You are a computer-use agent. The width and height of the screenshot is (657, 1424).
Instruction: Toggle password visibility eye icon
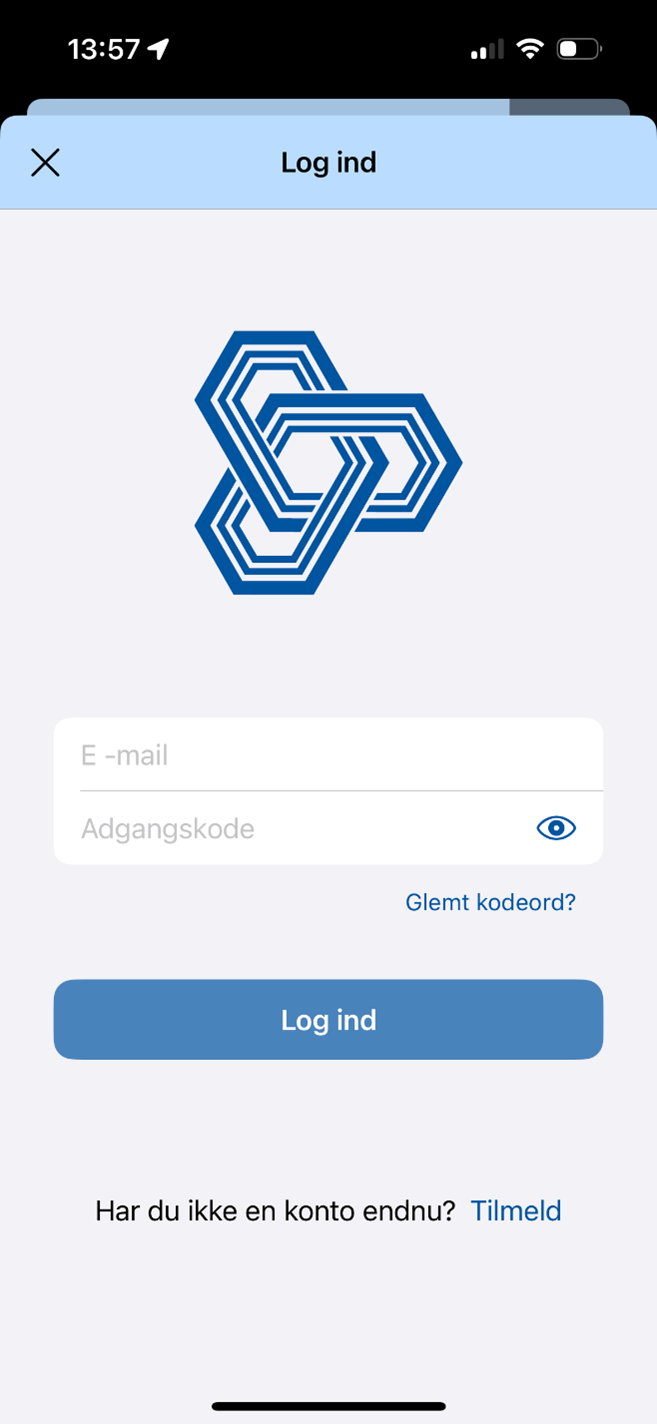click(556, 828)
